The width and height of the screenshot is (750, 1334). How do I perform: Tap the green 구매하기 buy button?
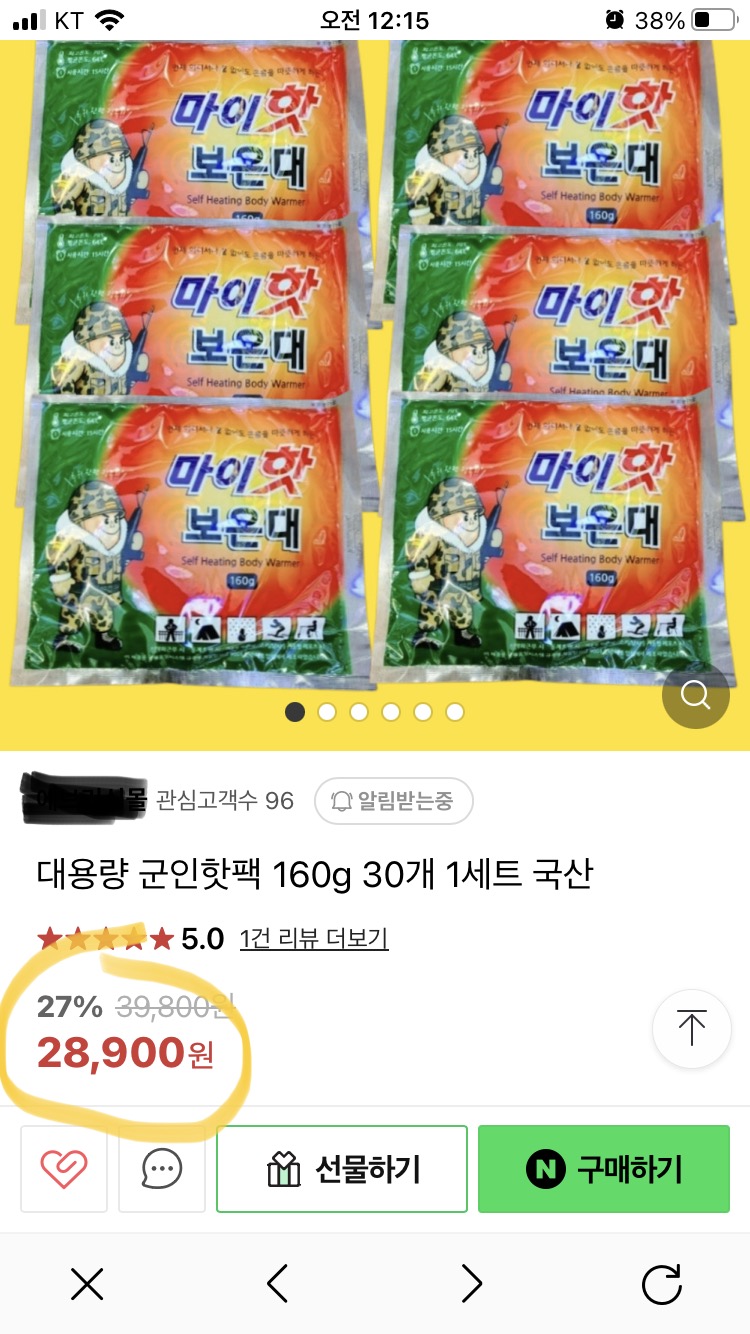(603, 1168)
